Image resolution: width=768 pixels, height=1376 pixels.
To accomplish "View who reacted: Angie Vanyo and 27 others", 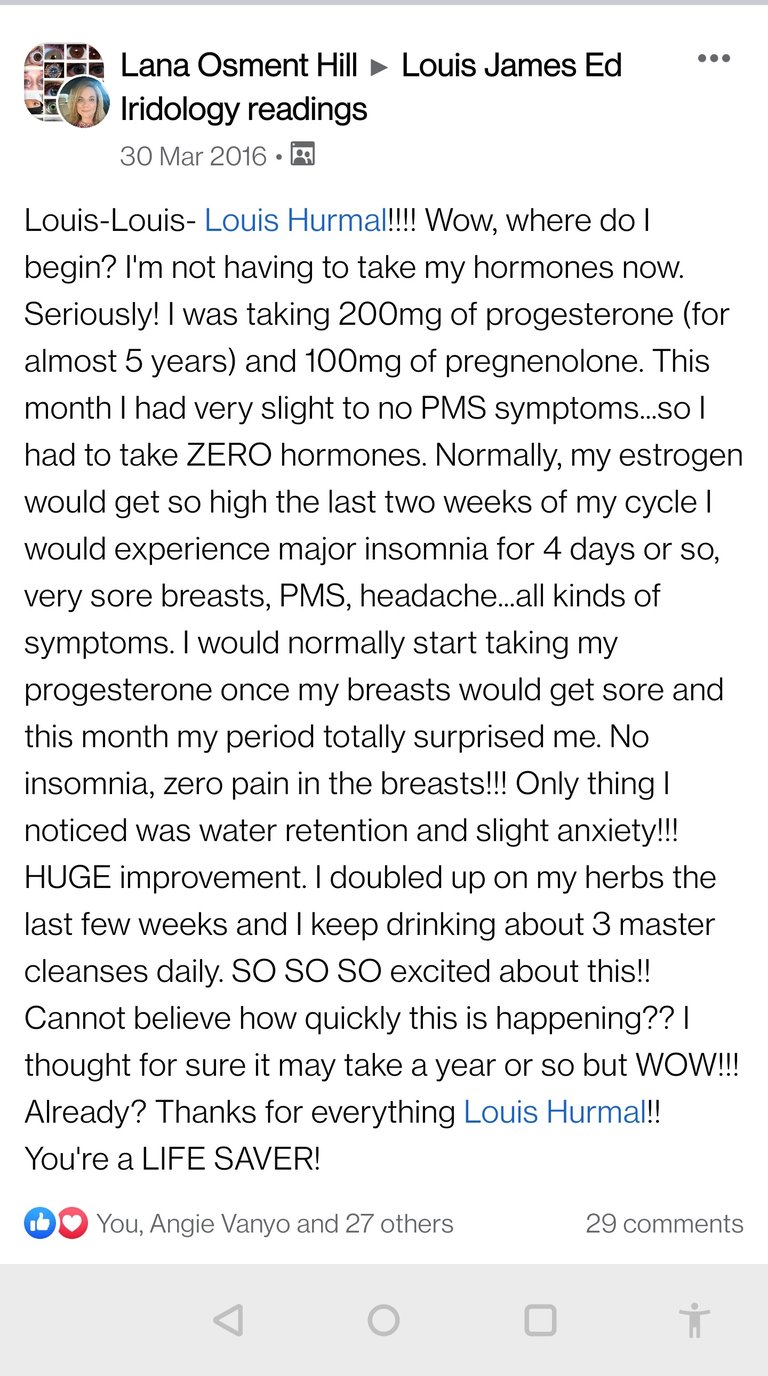I will coord(274,1223).
